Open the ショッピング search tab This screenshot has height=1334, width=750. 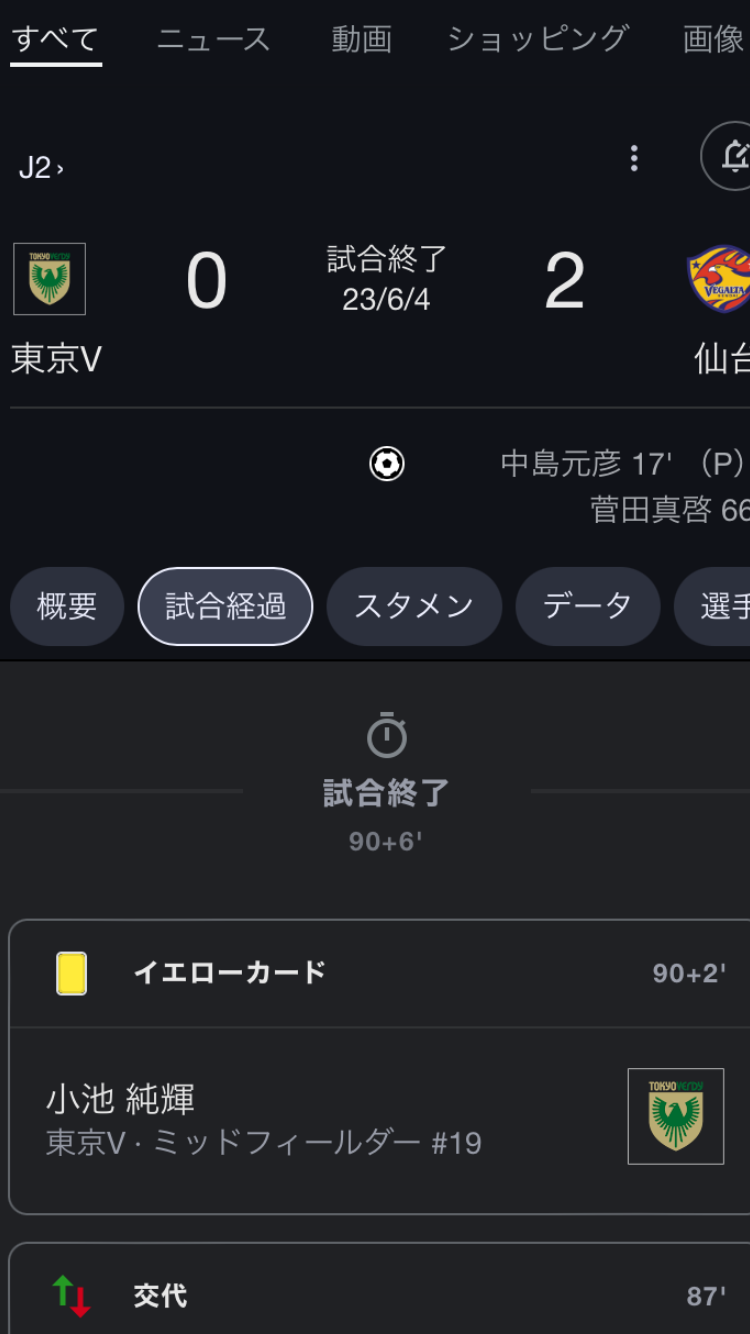click(x=537, y=39)
